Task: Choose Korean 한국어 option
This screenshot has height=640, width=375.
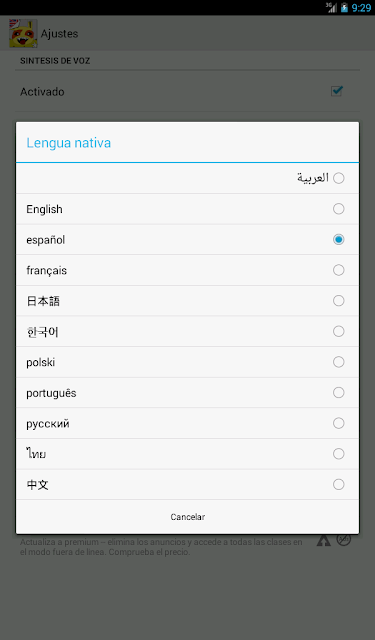Action: coord(187,331)
